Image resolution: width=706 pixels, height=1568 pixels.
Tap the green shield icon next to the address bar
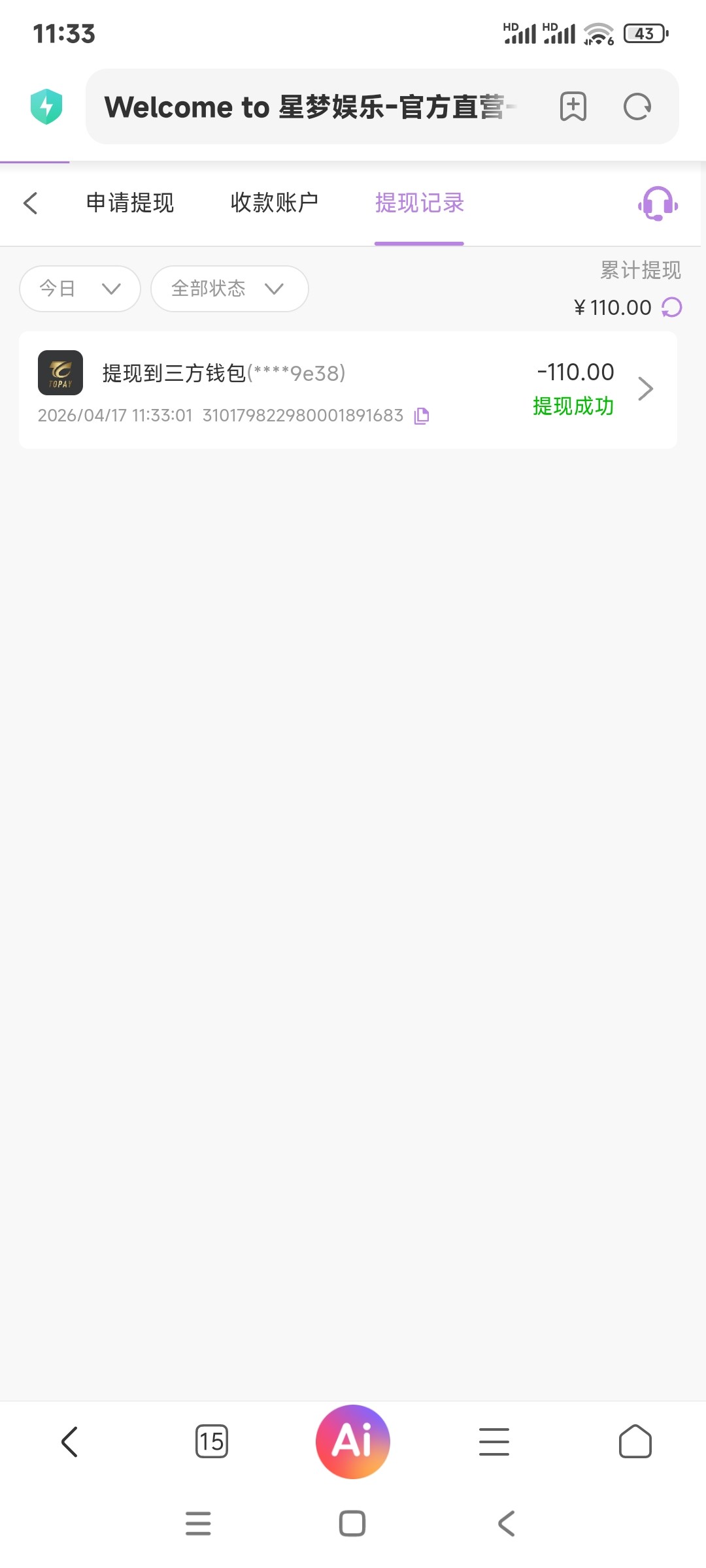[46, 106]
